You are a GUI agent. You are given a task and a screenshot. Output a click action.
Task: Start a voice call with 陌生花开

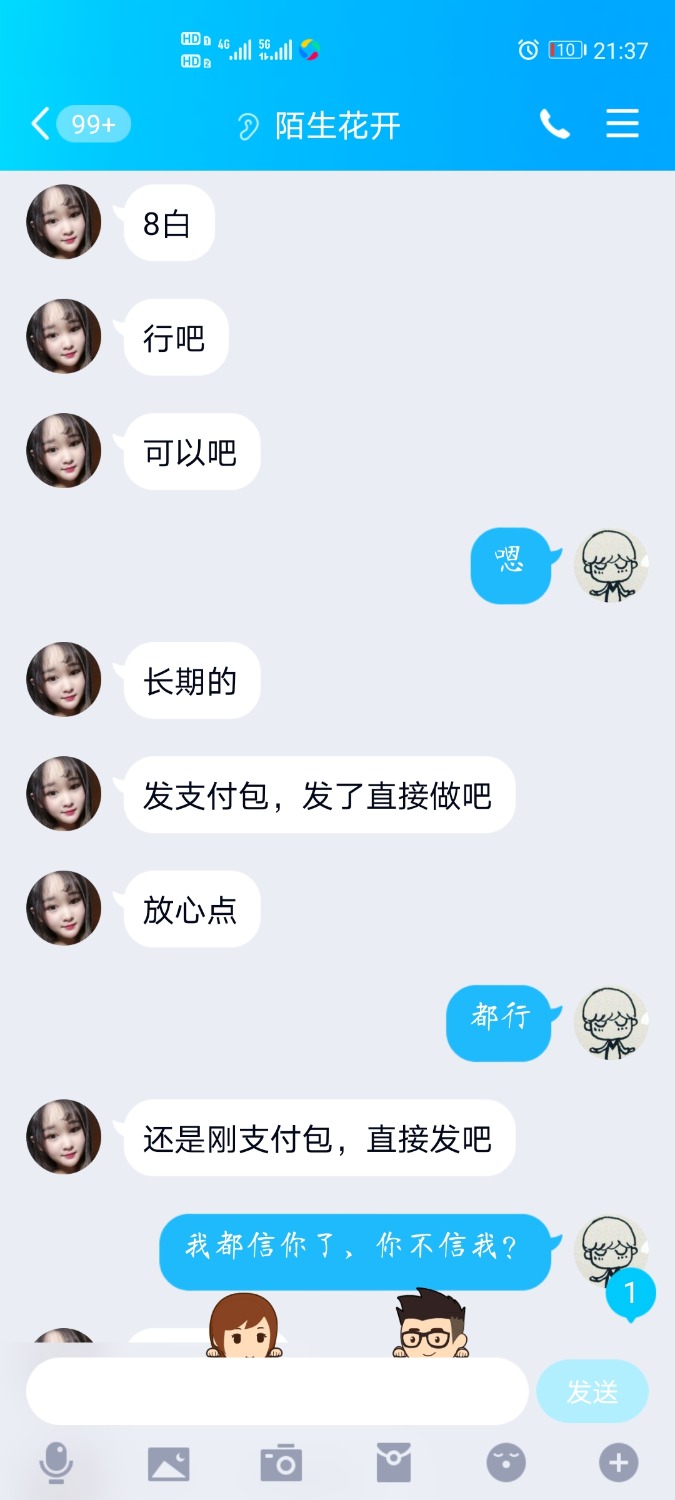[555, 125]
